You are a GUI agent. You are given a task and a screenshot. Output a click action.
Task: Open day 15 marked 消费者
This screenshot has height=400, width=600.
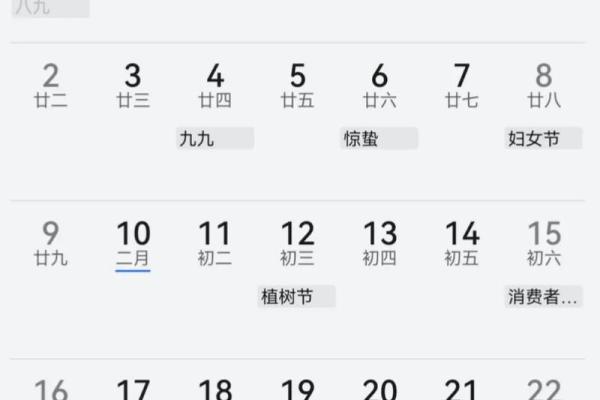click(544, 243)
